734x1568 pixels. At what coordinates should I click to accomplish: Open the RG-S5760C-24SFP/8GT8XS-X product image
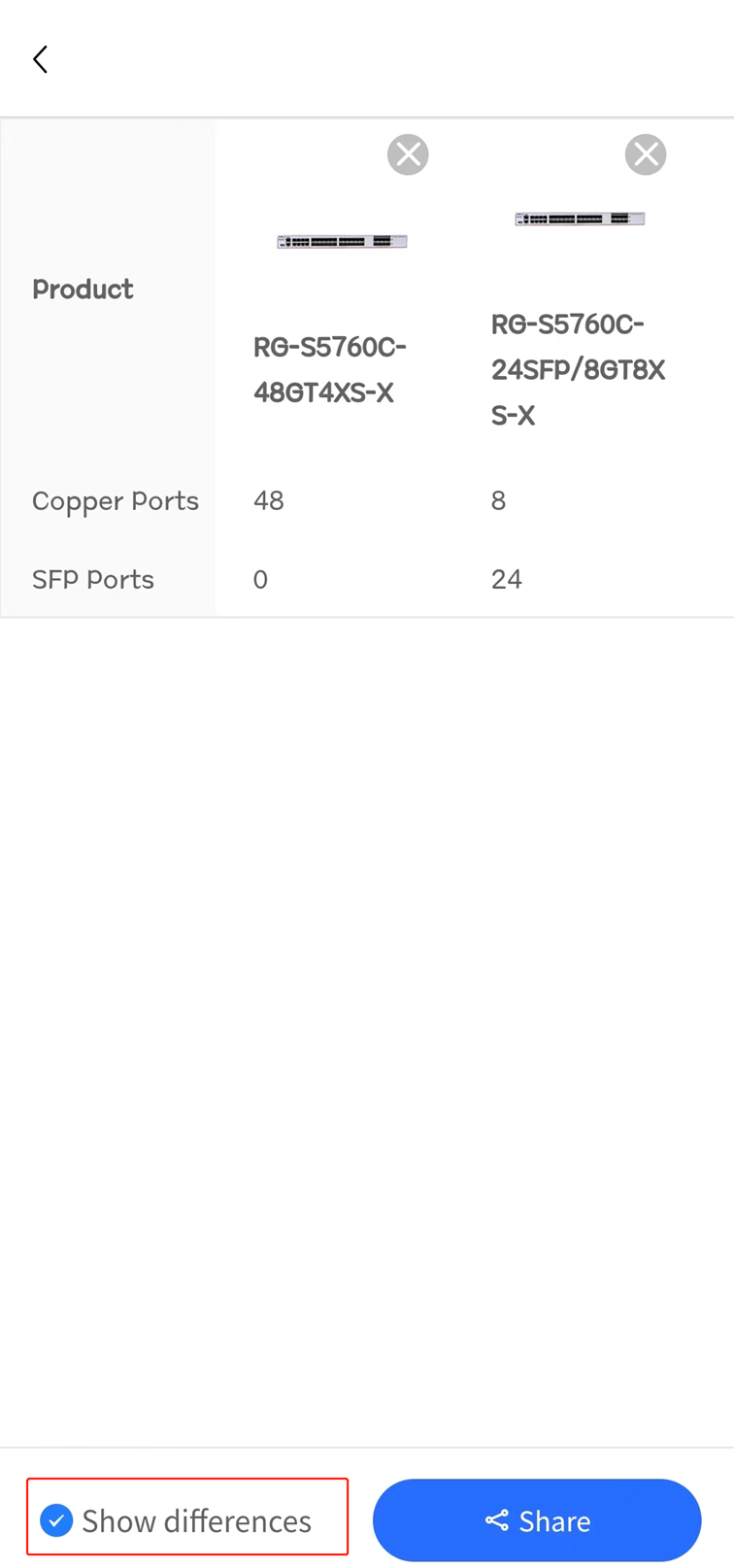(x=580, y=219)
